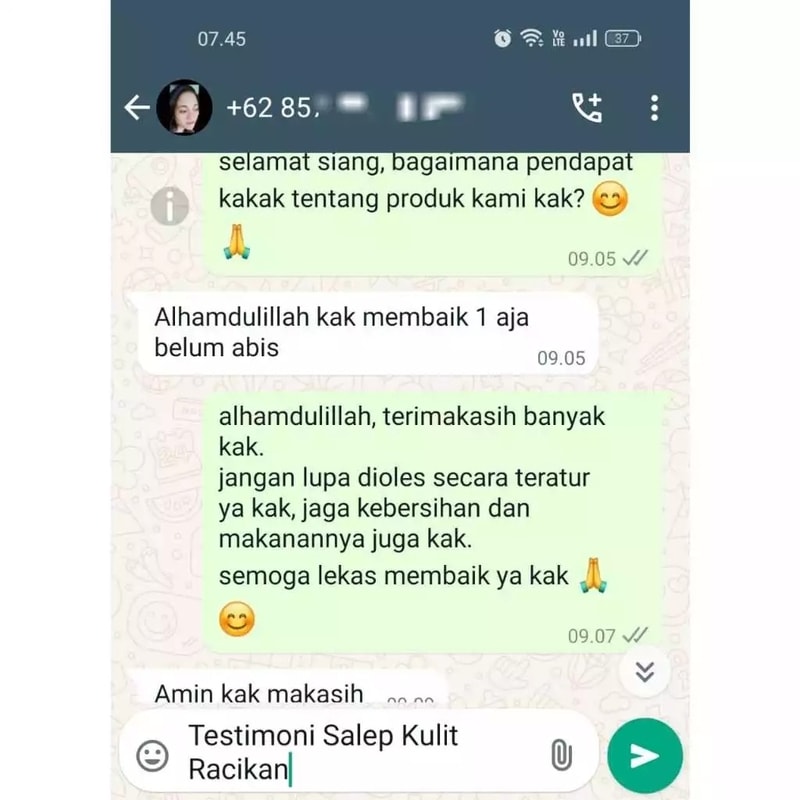Go back to the chat list

(x=137, y=107)
